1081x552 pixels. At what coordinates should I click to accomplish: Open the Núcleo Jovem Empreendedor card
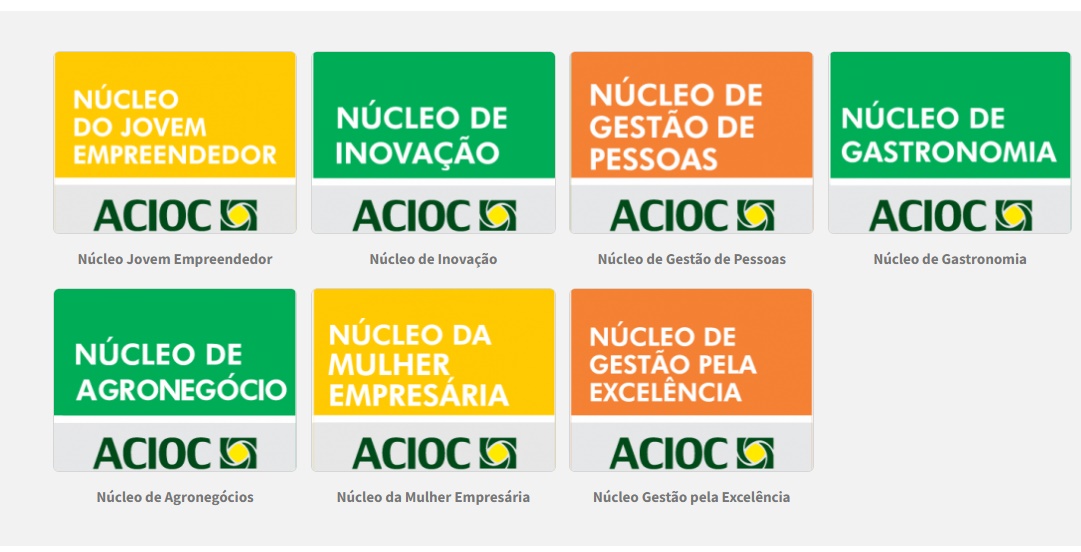[175, 142]
